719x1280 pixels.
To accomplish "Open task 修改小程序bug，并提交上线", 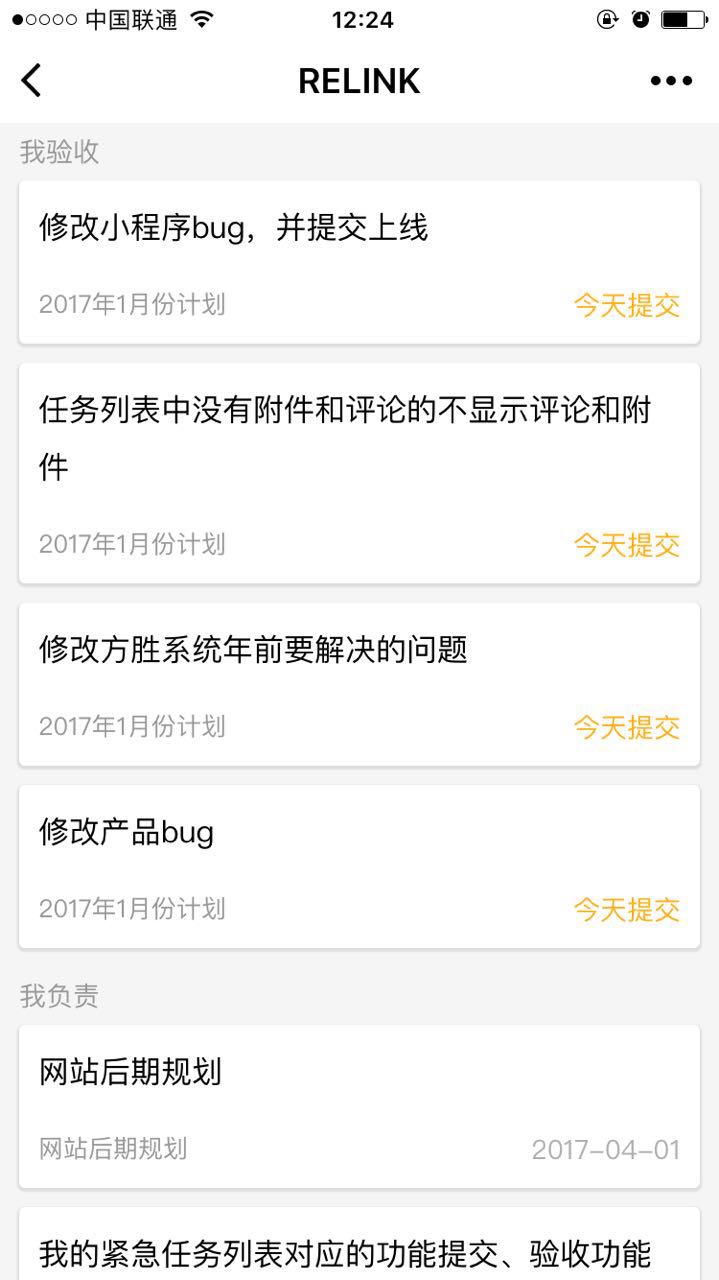I will pyautogui.click(x=359, y=262).
